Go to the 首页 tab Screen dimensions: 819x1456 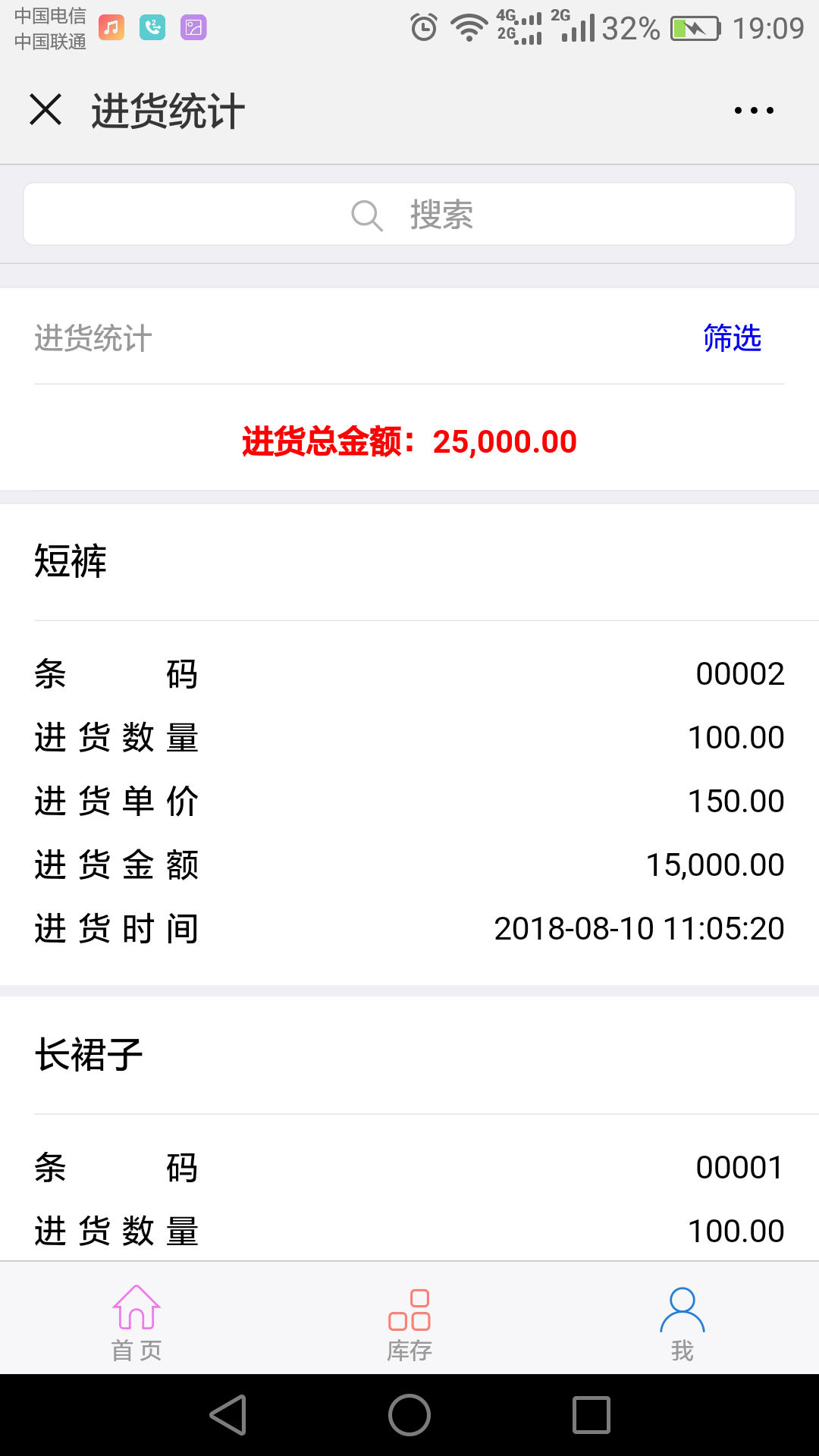click(136, 1323)
